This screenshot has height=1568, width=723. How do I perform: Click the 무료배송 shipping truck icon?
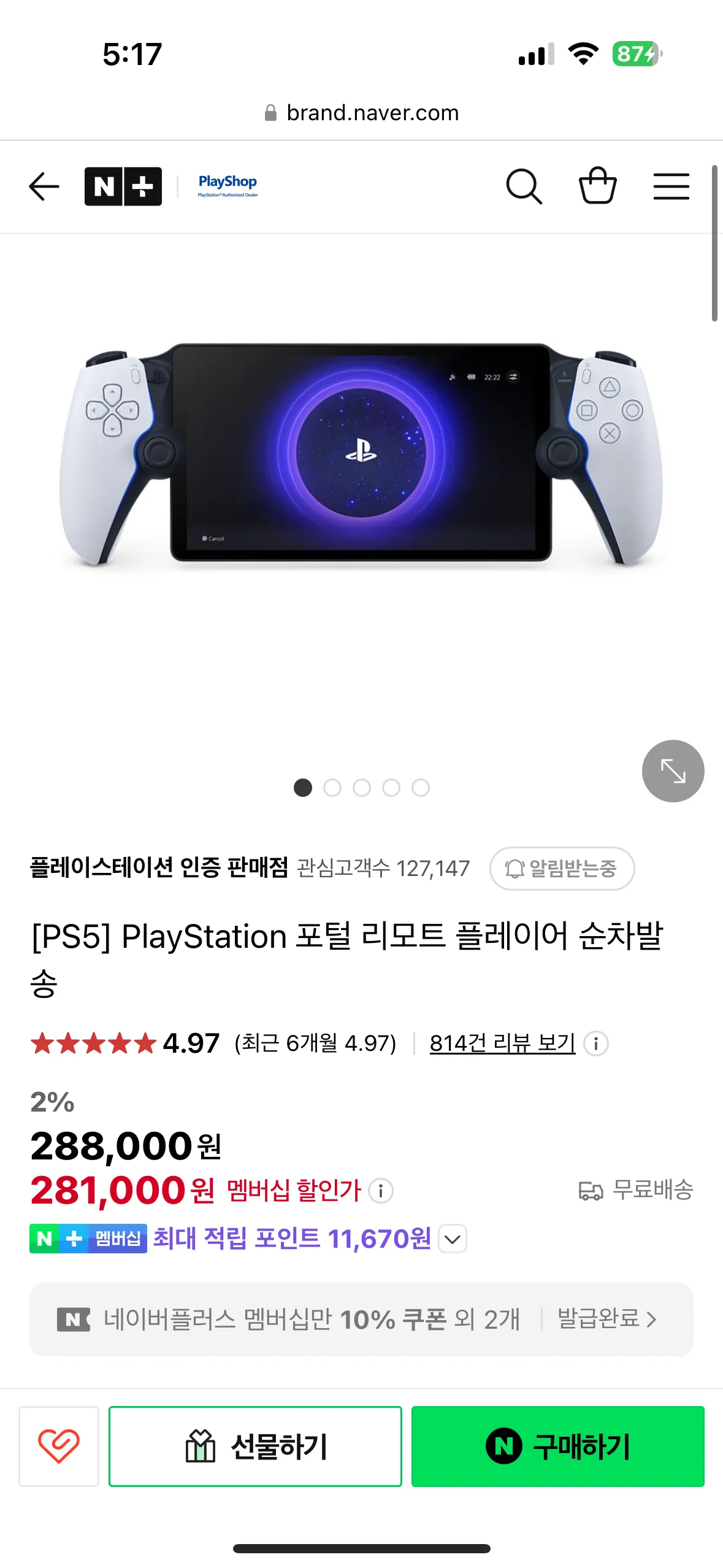[x=591, y=1190]
